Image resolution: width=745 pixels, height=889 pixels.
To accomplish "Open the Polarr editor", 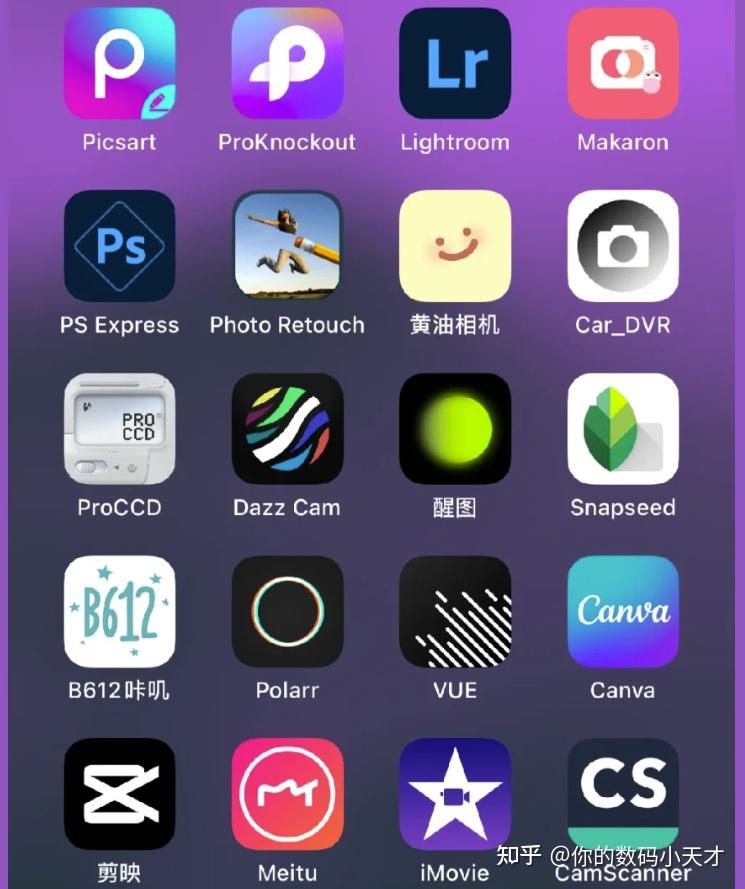I will pyautogui.click(x=287, y=610).
